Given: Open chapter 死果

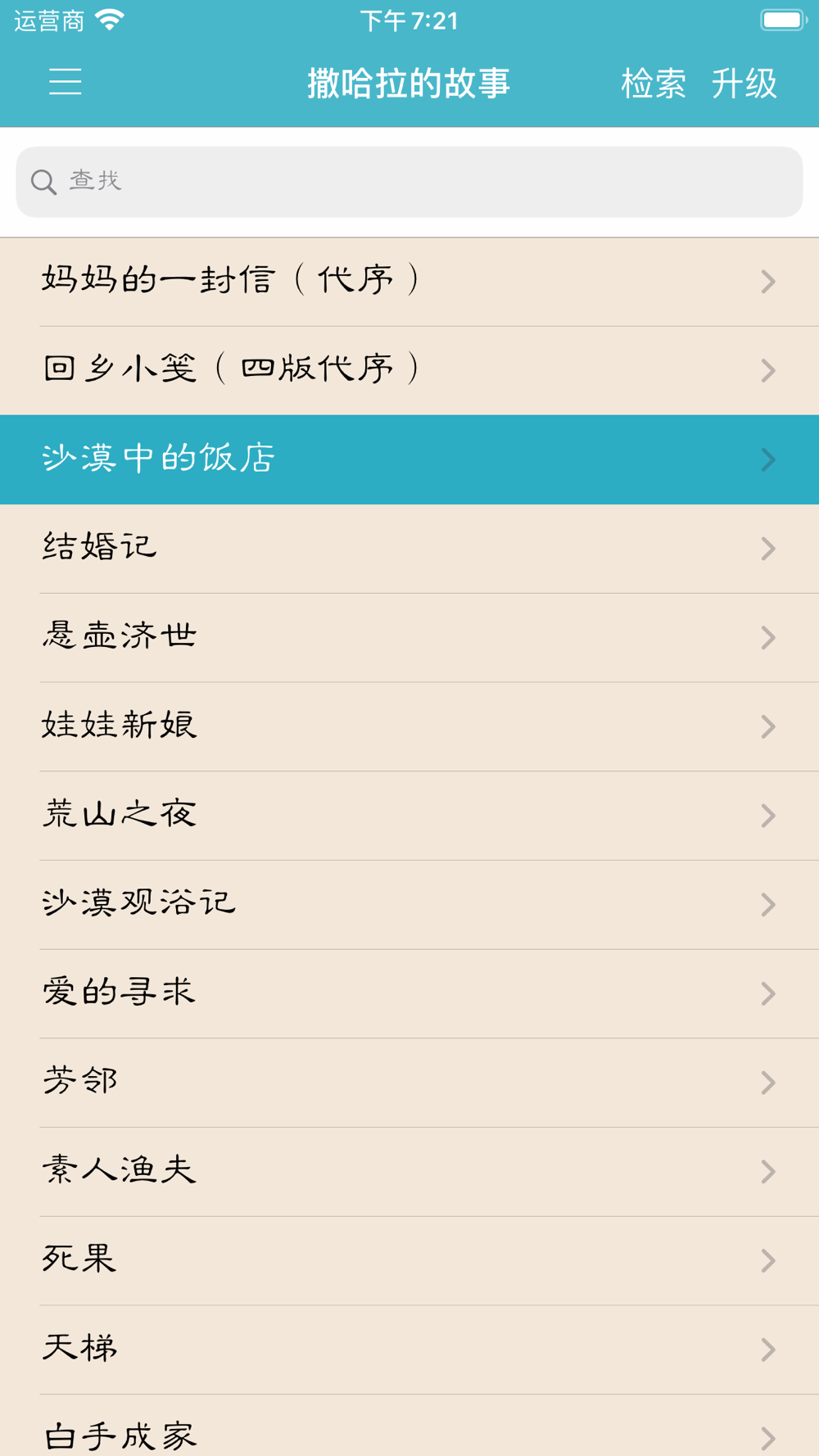Looking at the screenshot, I should click(409, 1261).
